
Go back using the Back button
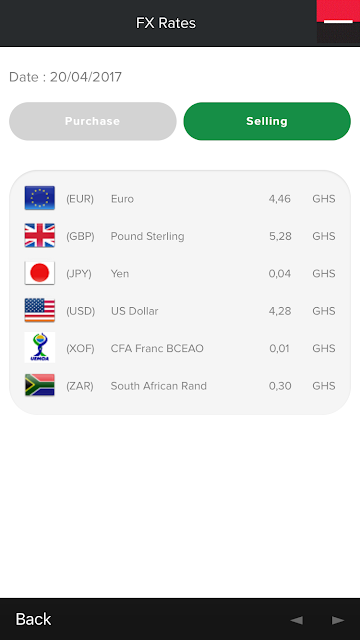[33, 619]
